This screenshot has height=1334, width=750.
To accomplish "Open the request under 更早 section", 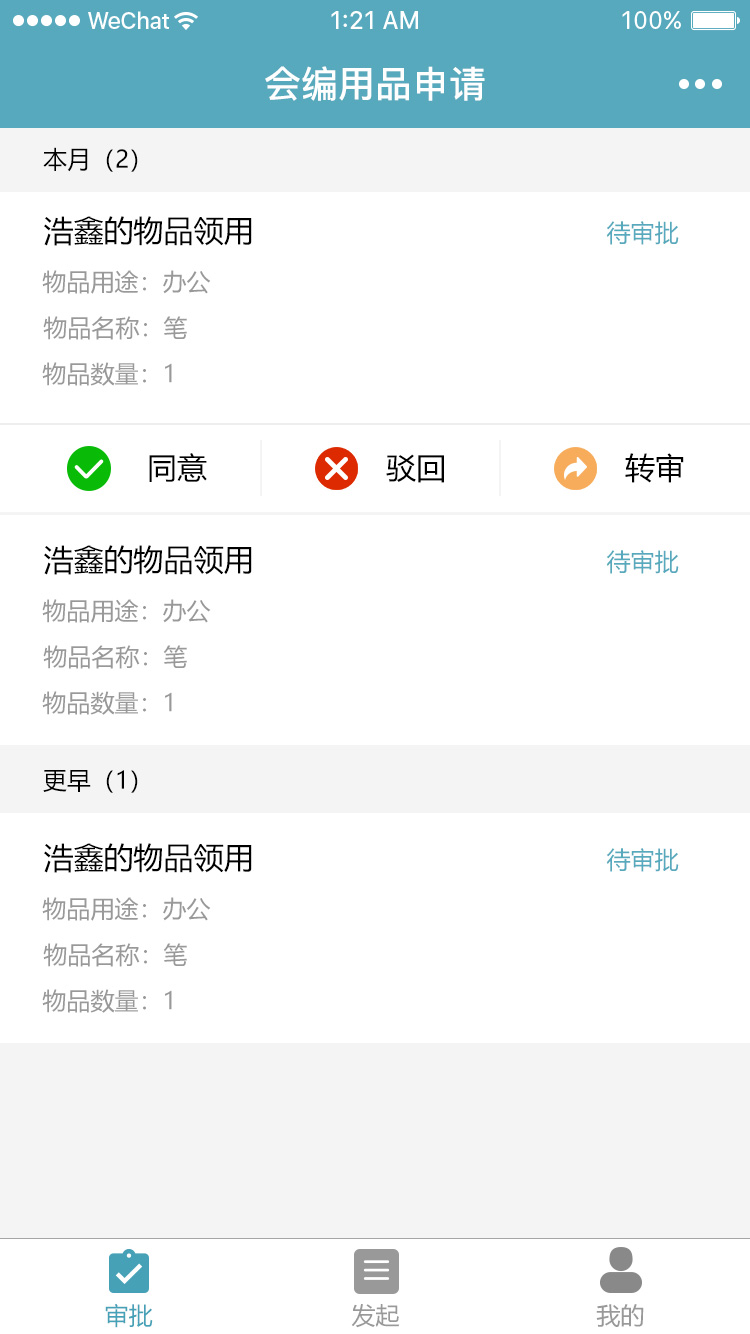I will pos(375,928).
